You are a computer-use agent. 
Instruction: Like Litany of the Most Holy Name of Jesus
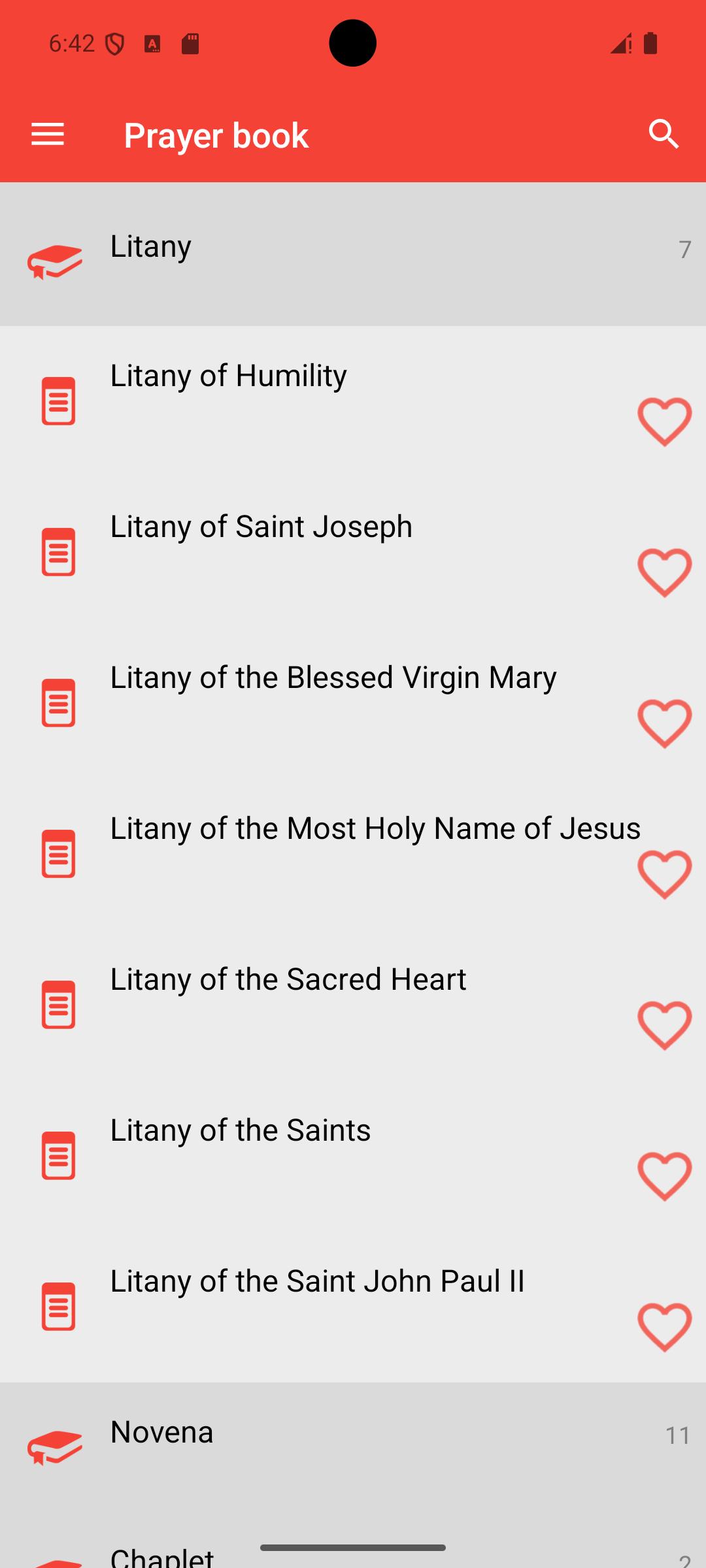tap(664, 874)
